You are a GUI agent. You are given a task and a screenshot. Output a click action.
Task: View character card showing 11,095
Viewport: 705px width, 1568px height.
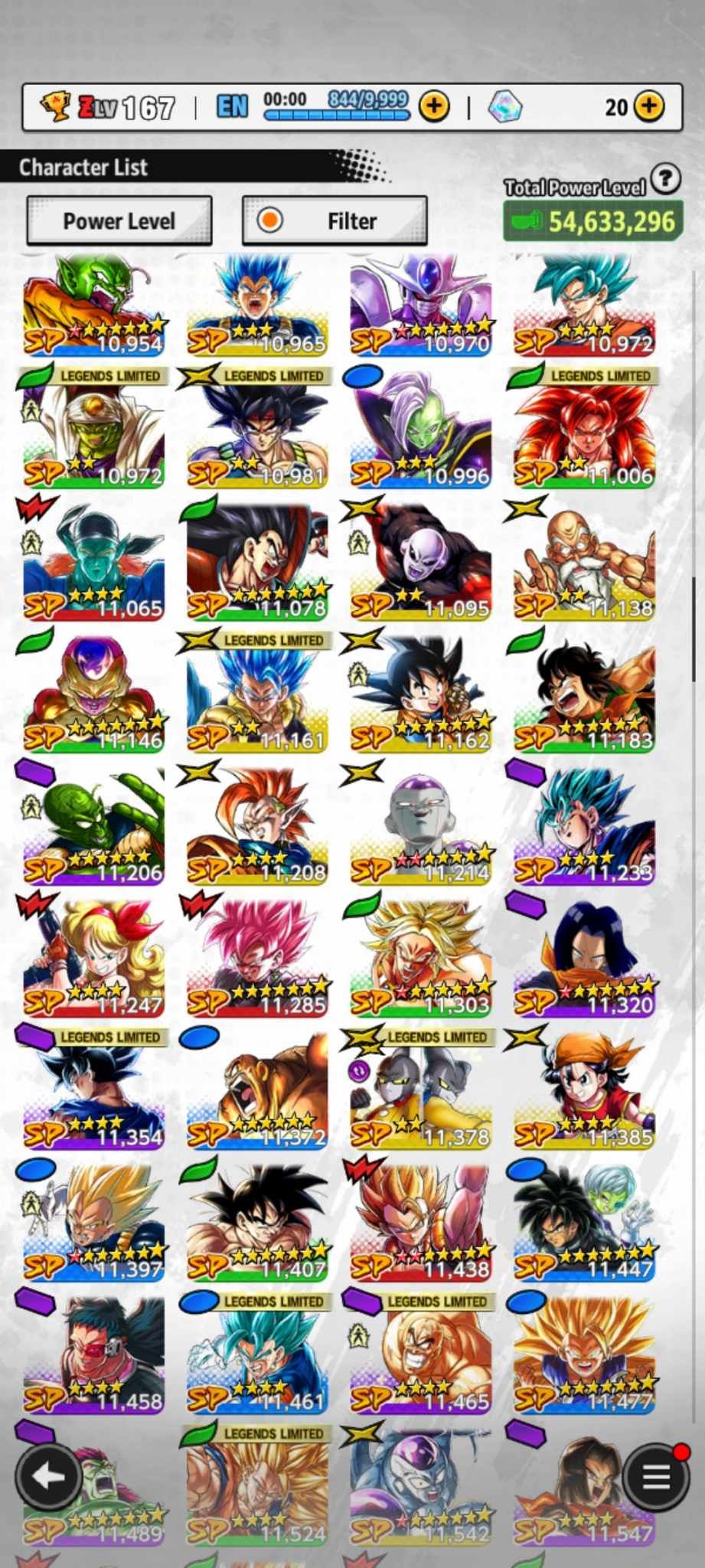[x=420, y=563]
